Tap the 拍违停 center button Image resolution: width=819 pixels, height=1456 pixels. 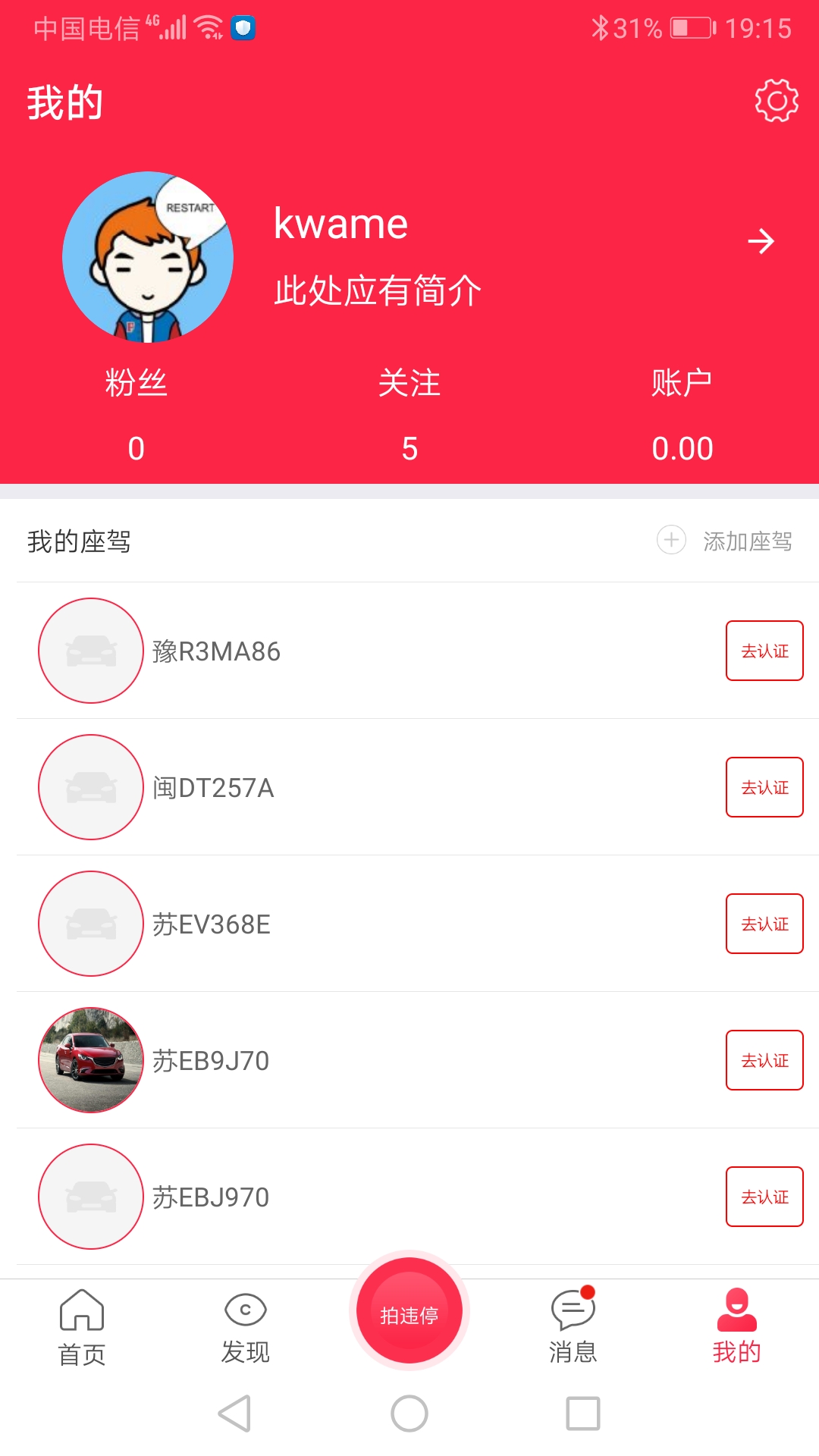tap(409, 1313)
